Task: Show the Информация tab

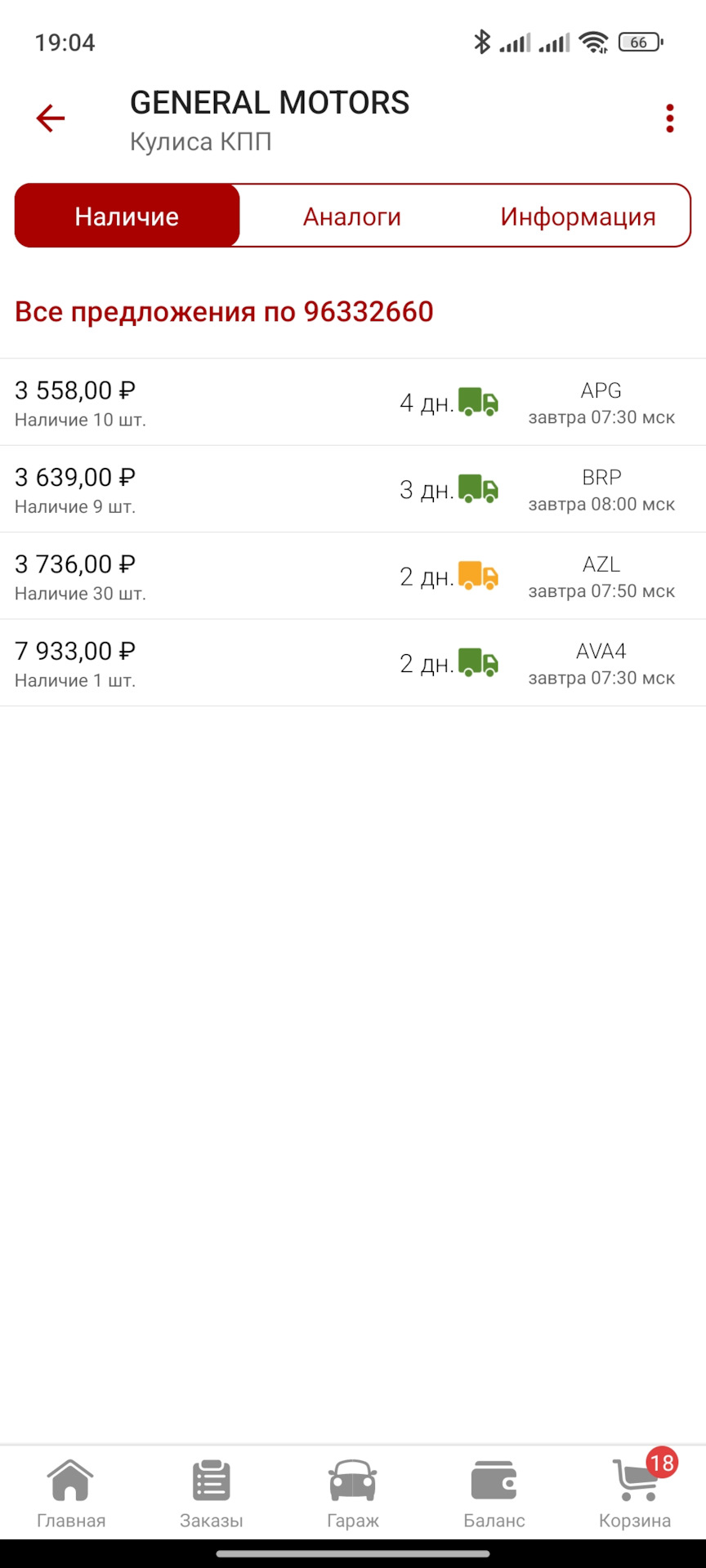Action: pos(578,216)
